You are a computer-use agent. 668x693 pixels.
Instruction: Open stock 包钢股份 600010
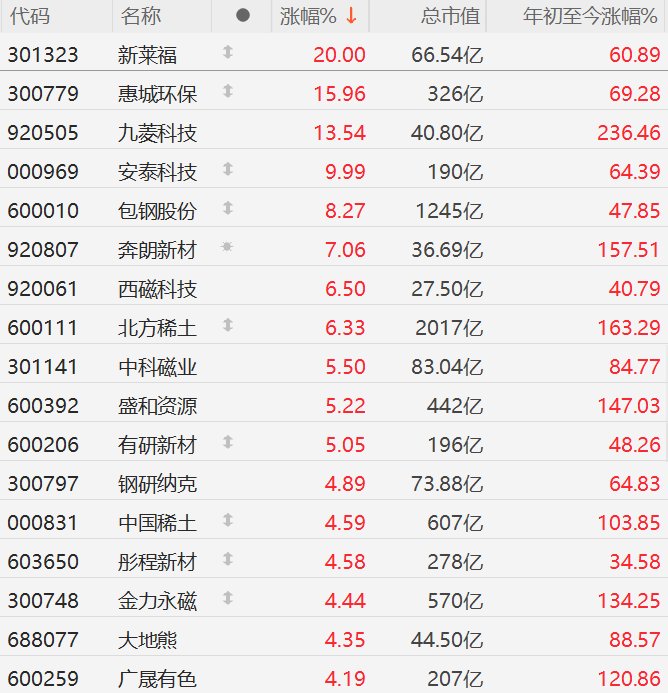tap(158, 211)
